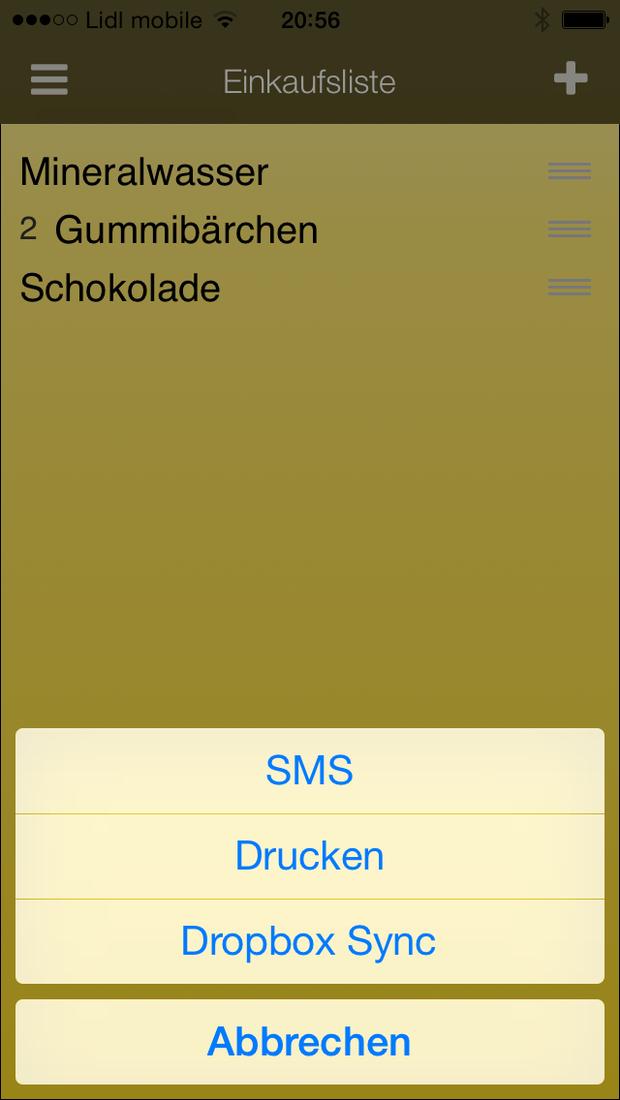The image size is (620, 1100).
Task: Open the hamburger menu
Action: pos(49,79)
